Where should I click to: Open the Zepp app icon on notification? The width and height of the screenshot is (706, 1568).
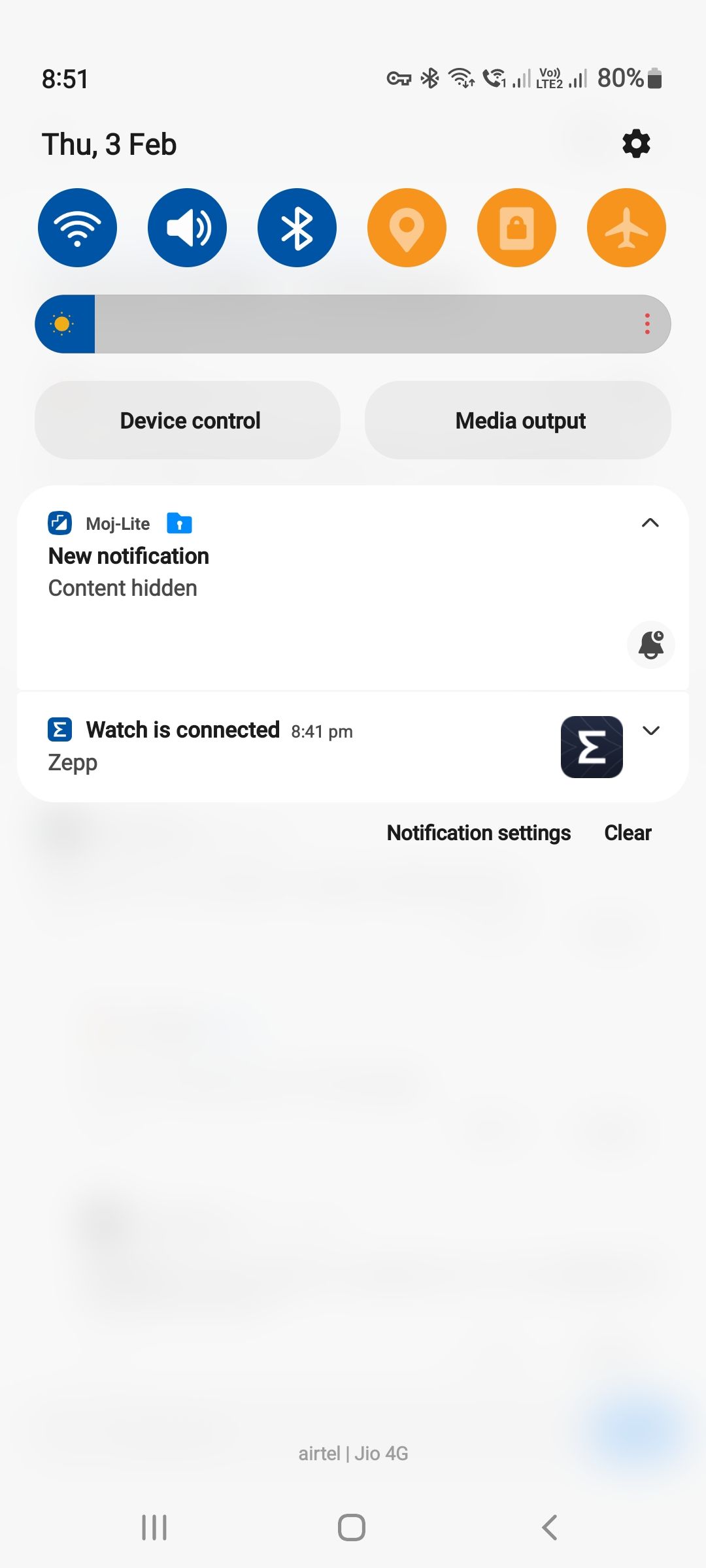point(590,747)
